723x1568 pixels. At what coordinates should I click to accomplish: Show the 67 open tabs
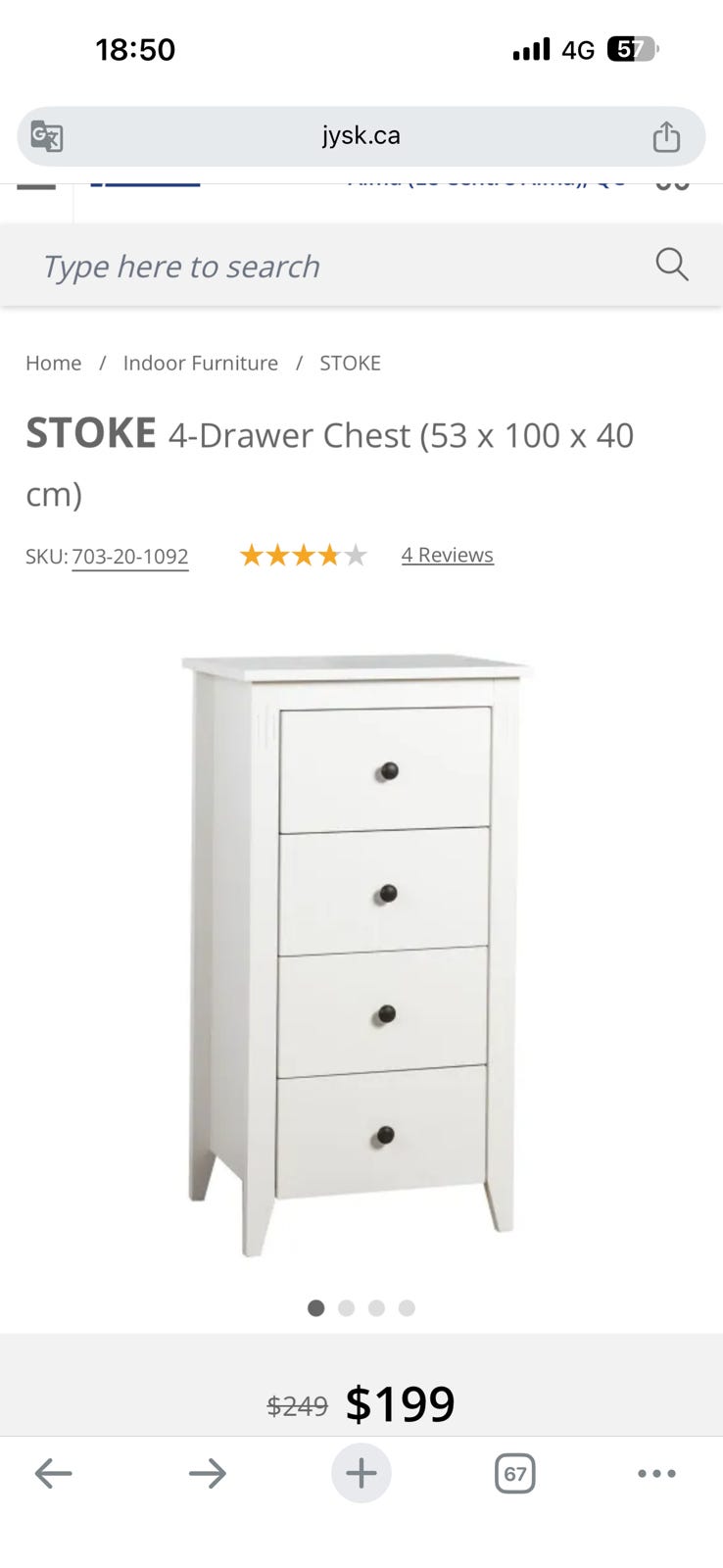[514, 1473]
